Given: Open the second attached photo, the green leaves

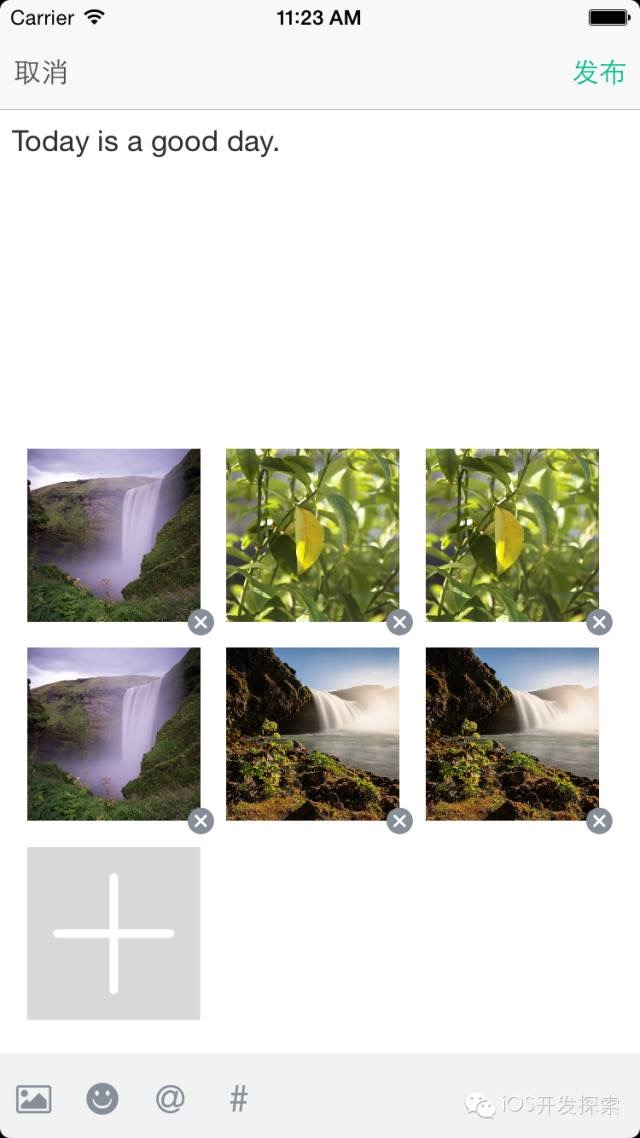Looking at the screenshot, I should coord(312,534).
